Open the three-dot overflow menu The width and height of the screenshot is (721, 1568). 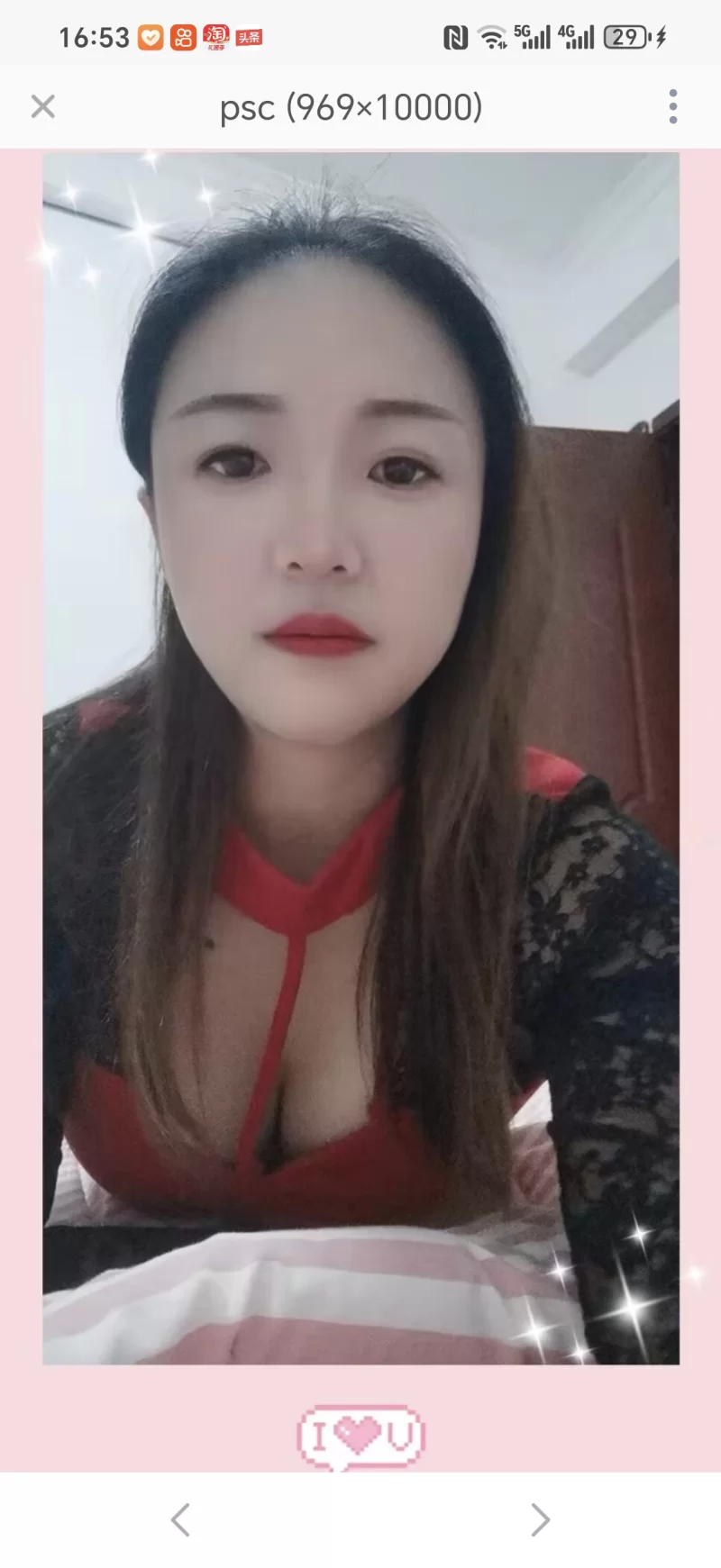click(x=672, y=106)
